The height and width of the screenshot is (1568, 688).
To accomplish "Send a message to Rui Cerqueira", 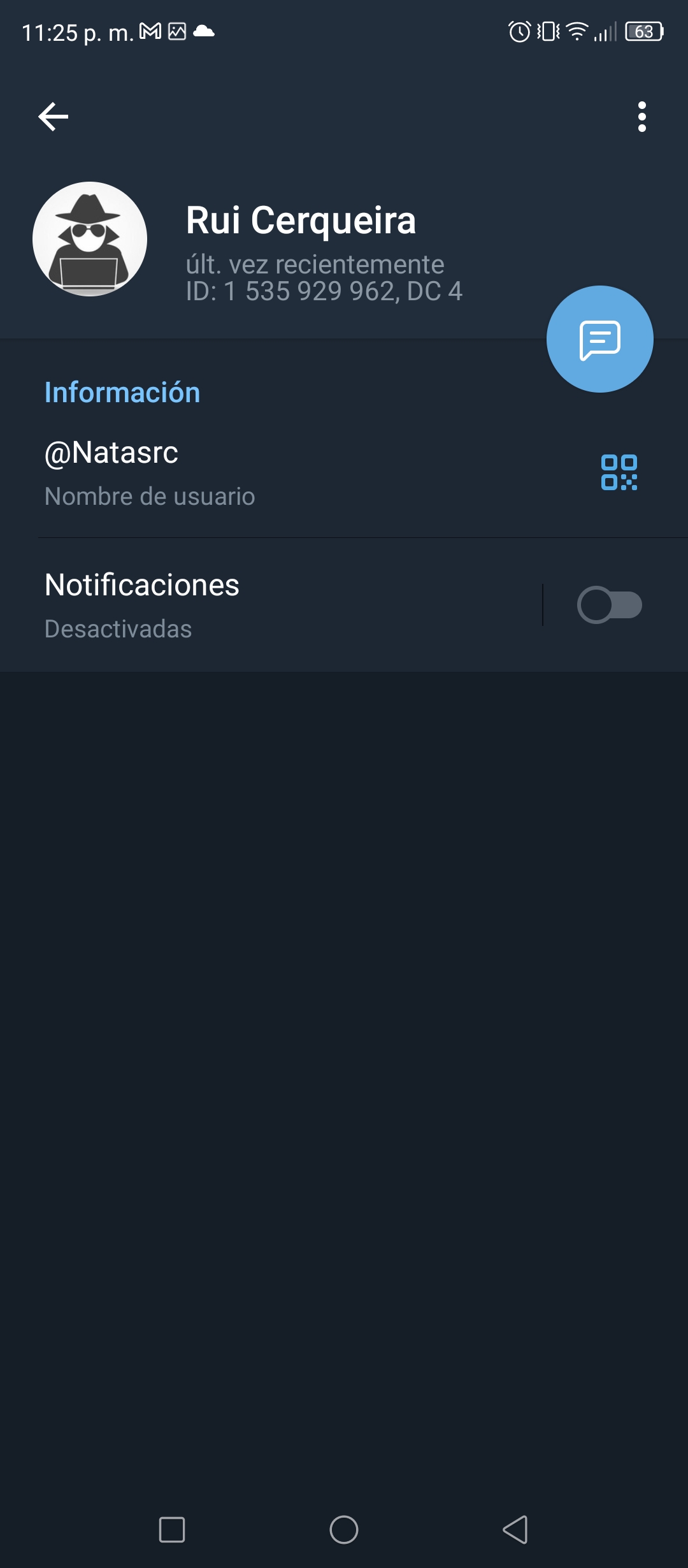I will point(600,339).
